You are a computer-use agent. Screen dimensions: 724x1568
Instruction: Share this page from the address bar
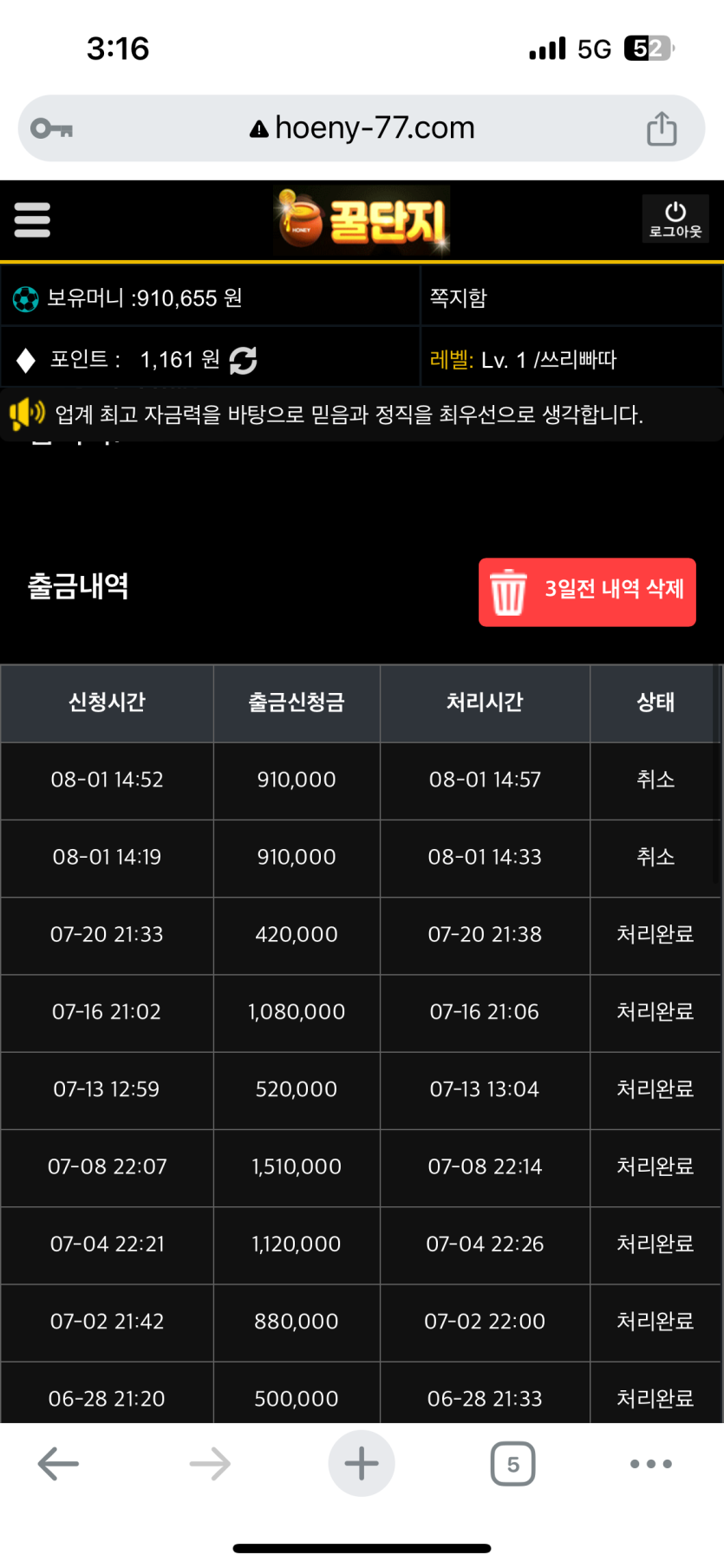pos(662,128)
